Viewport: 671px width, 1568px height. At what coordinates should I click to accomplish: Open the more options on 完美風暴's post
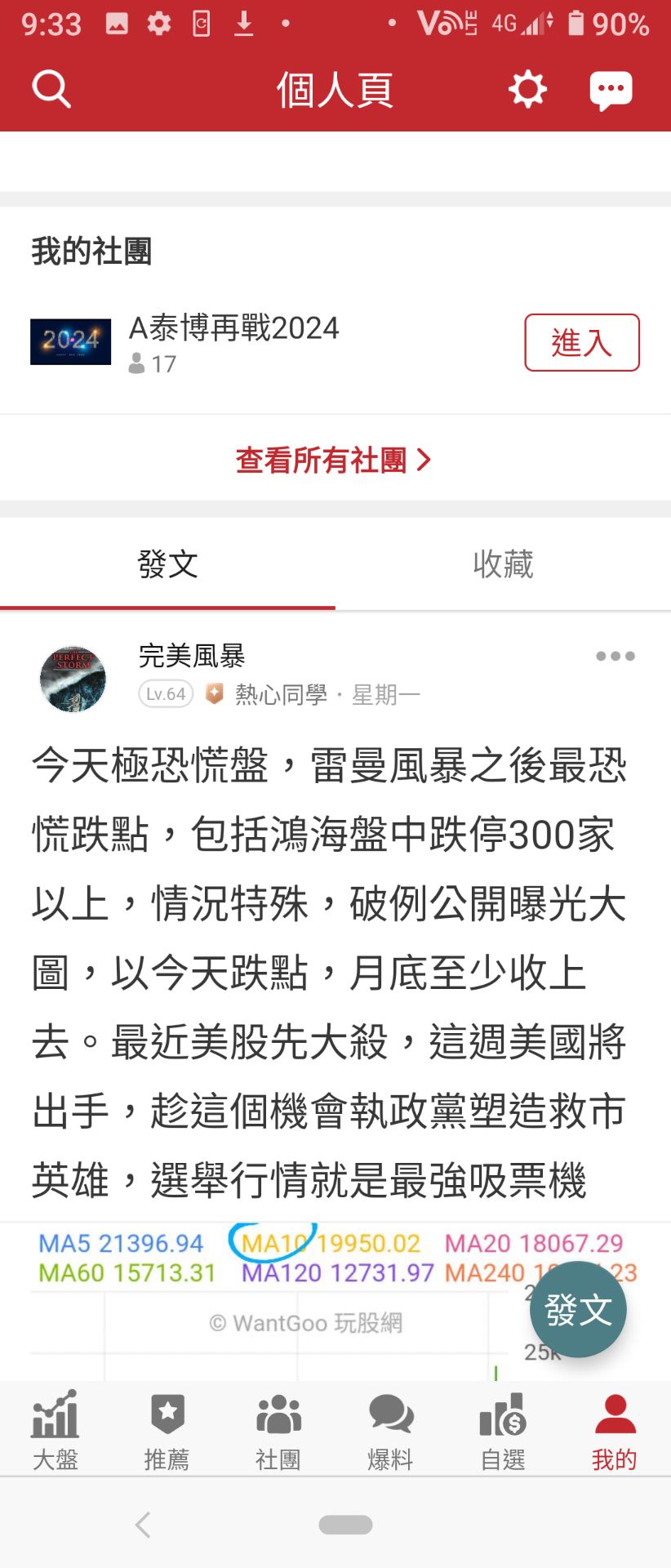click(615, 656)
